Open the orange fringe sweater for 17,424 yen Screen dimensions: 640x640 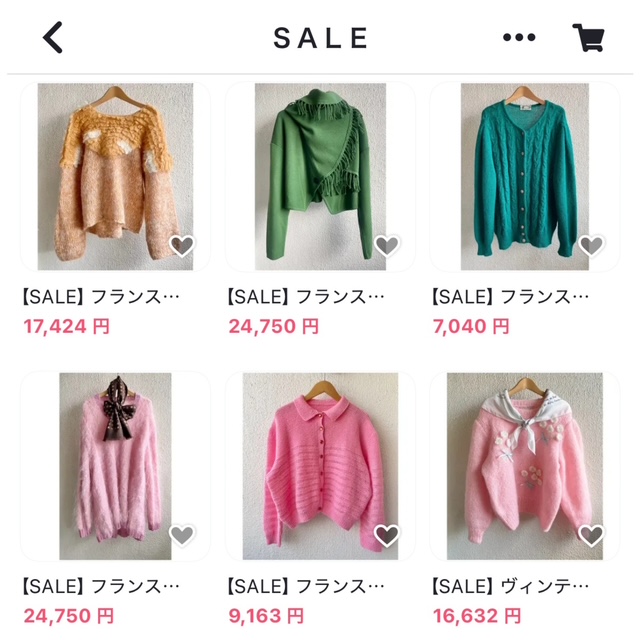115,177
